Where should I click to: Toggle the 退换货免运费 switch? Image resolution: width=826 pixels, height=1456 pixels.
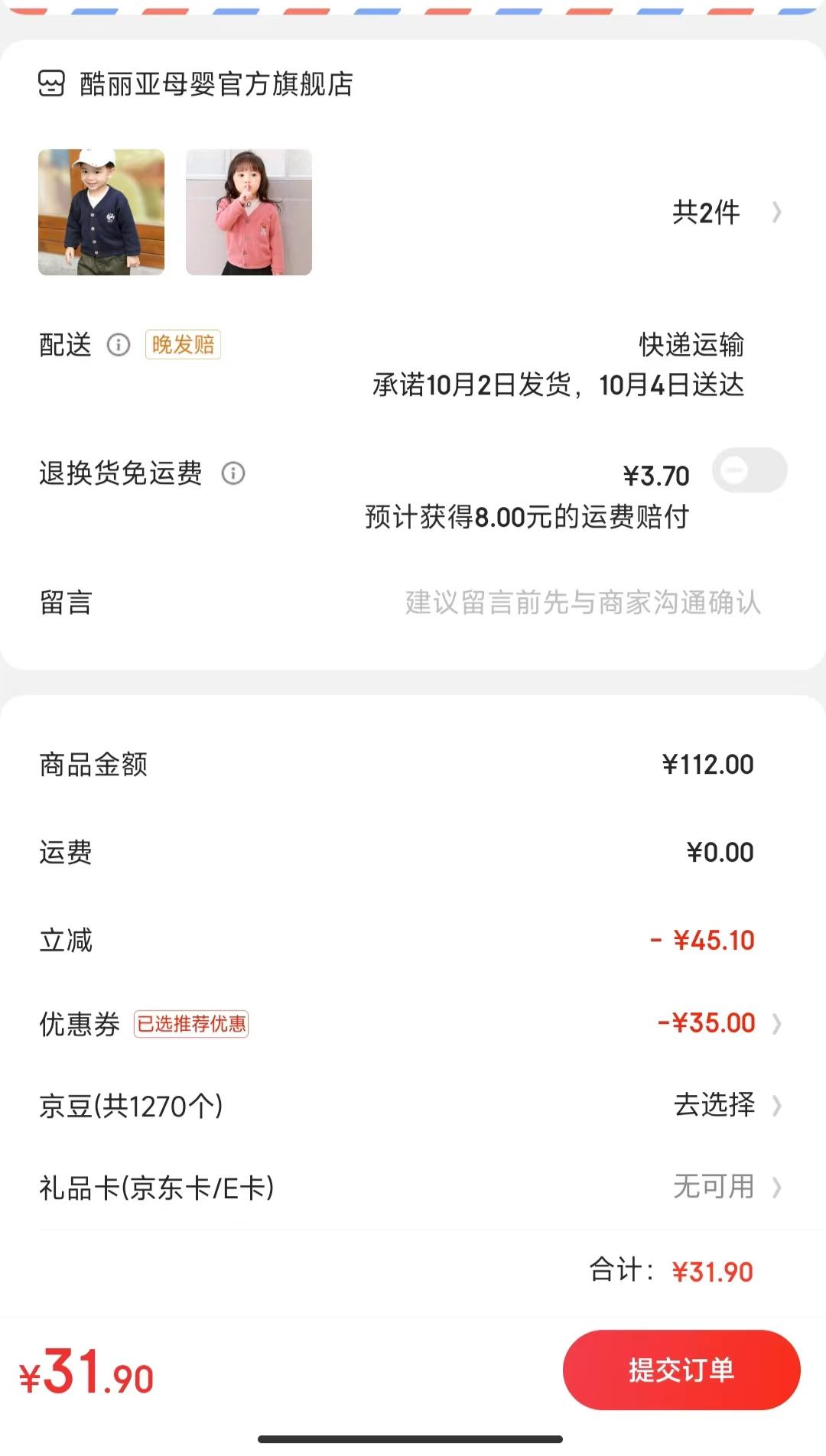click(x=750, y=470)
